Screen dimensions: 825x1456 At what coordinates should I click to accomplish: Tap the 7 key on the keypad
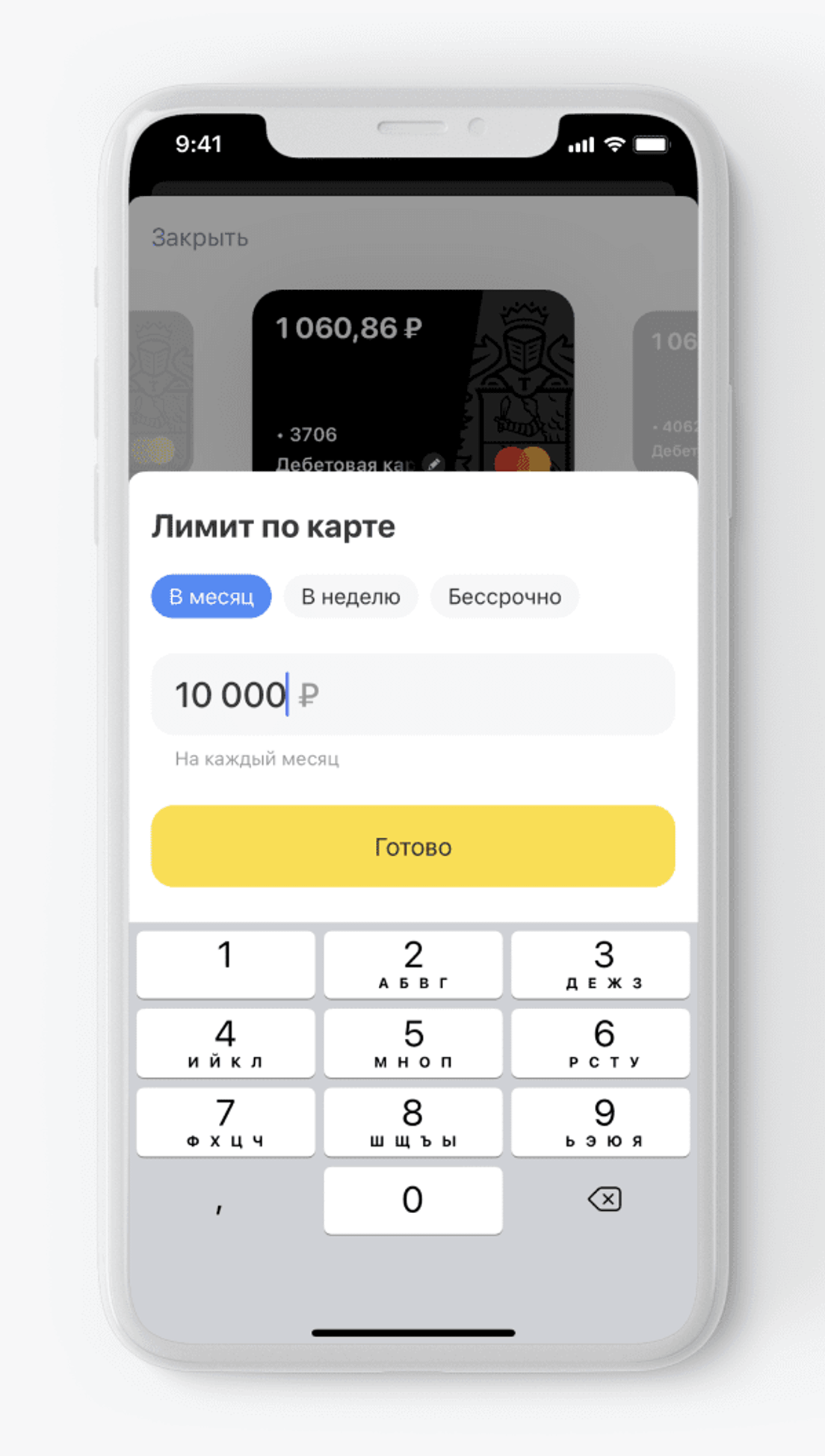[x=226, y=1122]
